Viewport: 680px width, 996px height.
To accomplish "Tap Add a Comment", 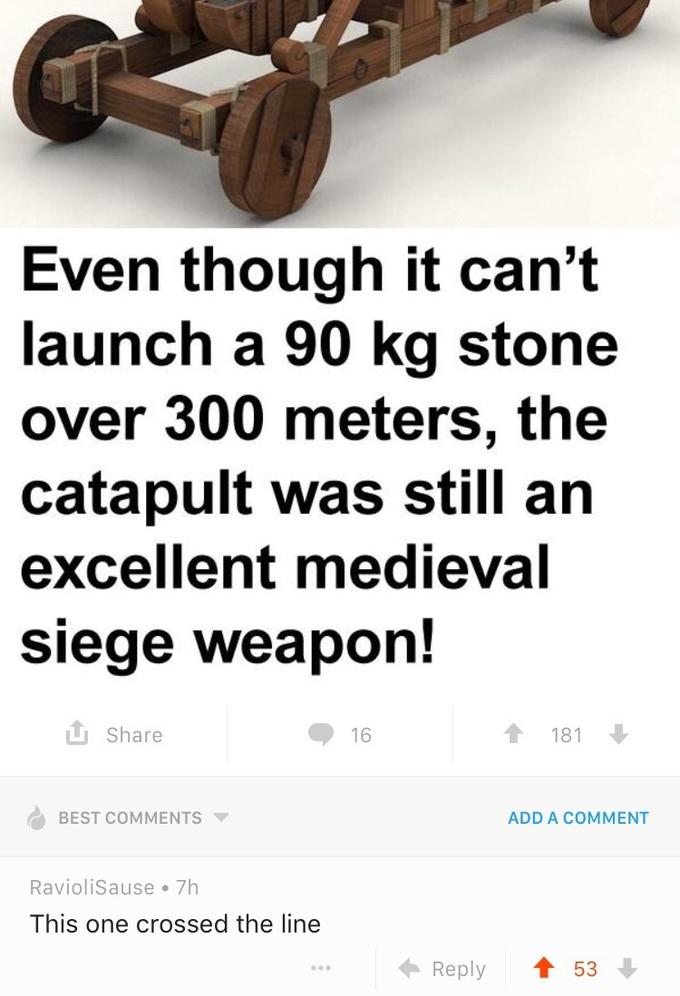I will click(578, 818).
